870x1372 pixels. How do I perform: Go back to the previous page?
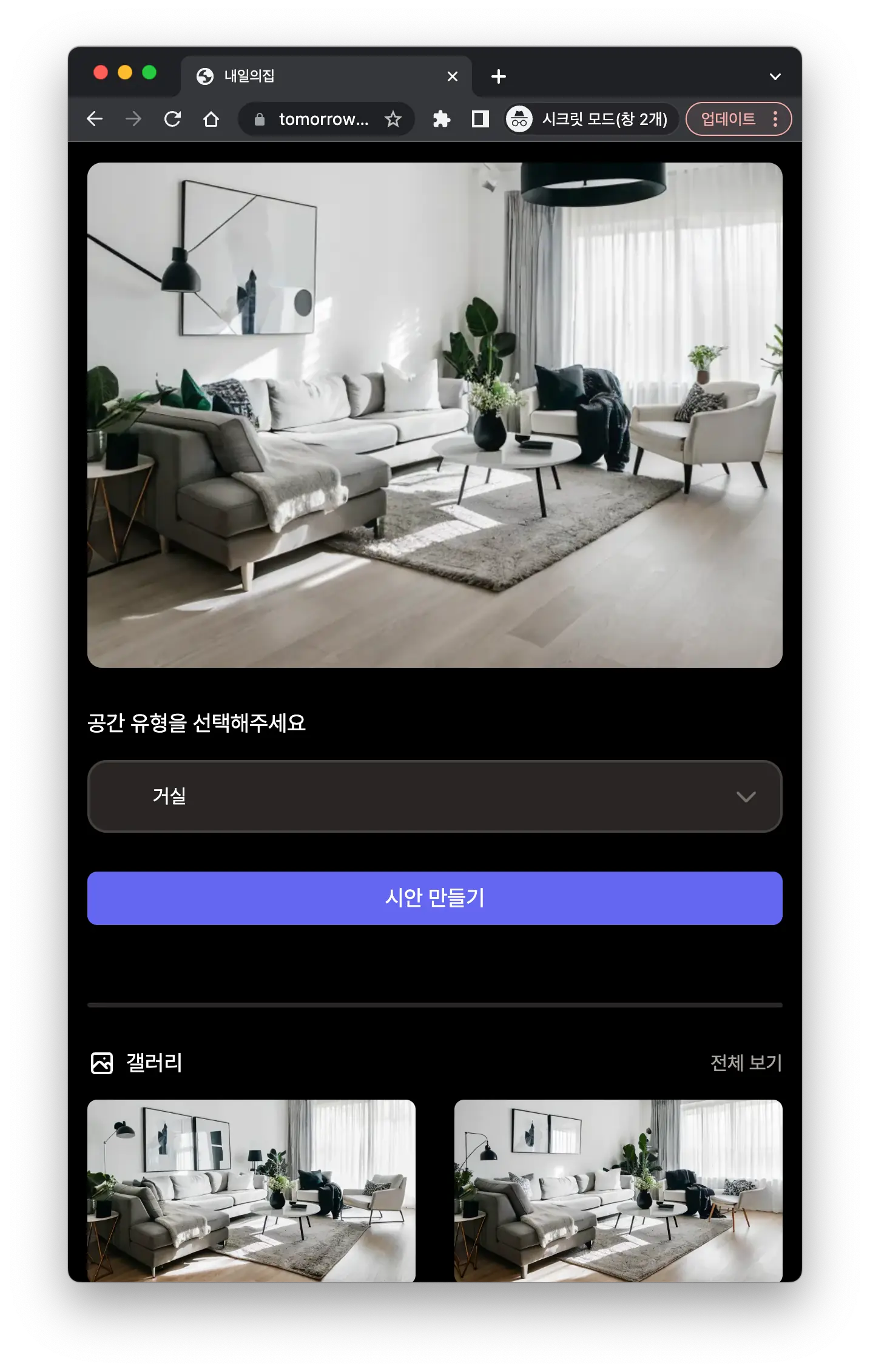pyautogui.click(x=95, y=119)
